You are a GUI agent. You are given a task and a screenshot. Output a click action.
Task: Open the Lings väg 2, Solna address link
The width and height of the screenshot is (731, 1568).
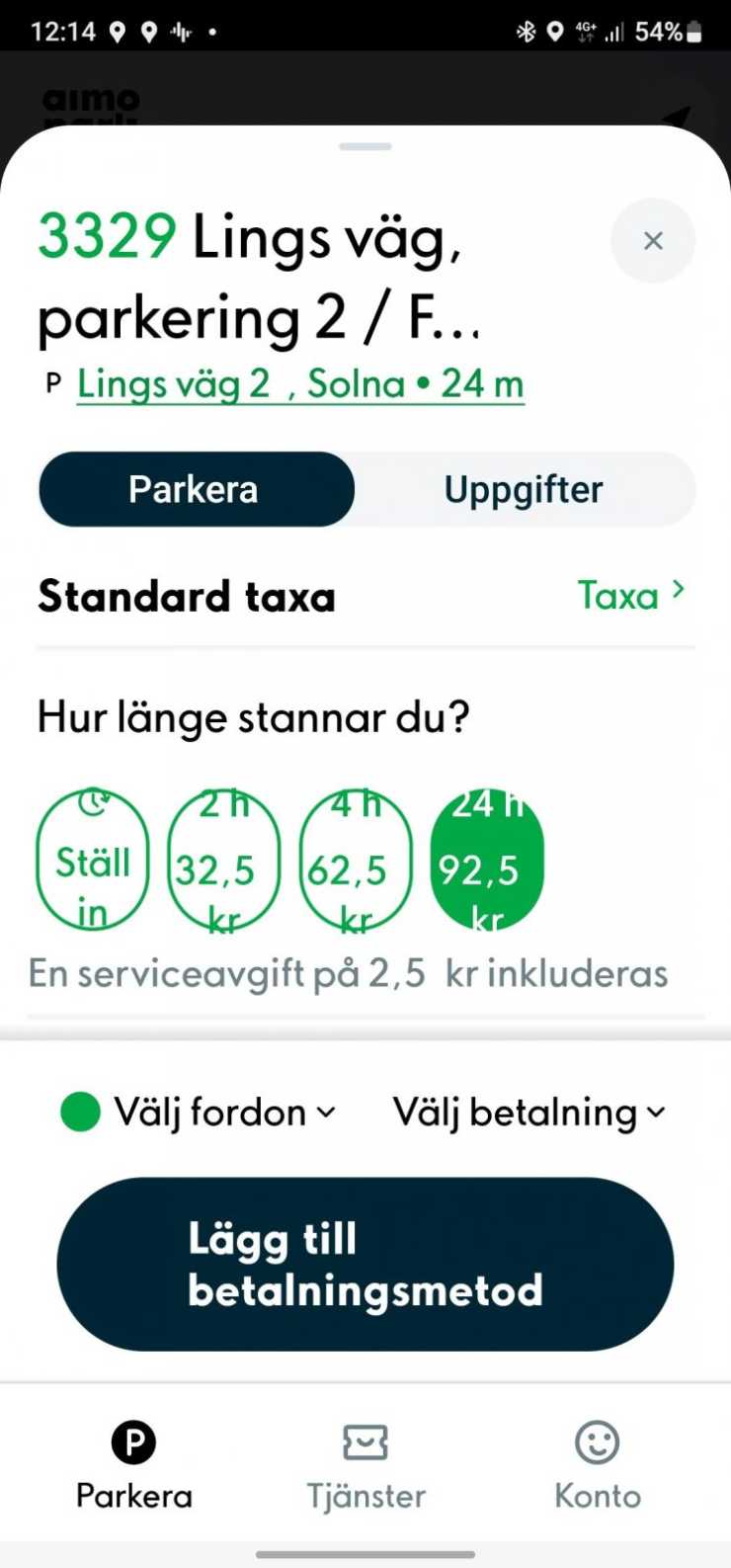click(x=300, y=384)
